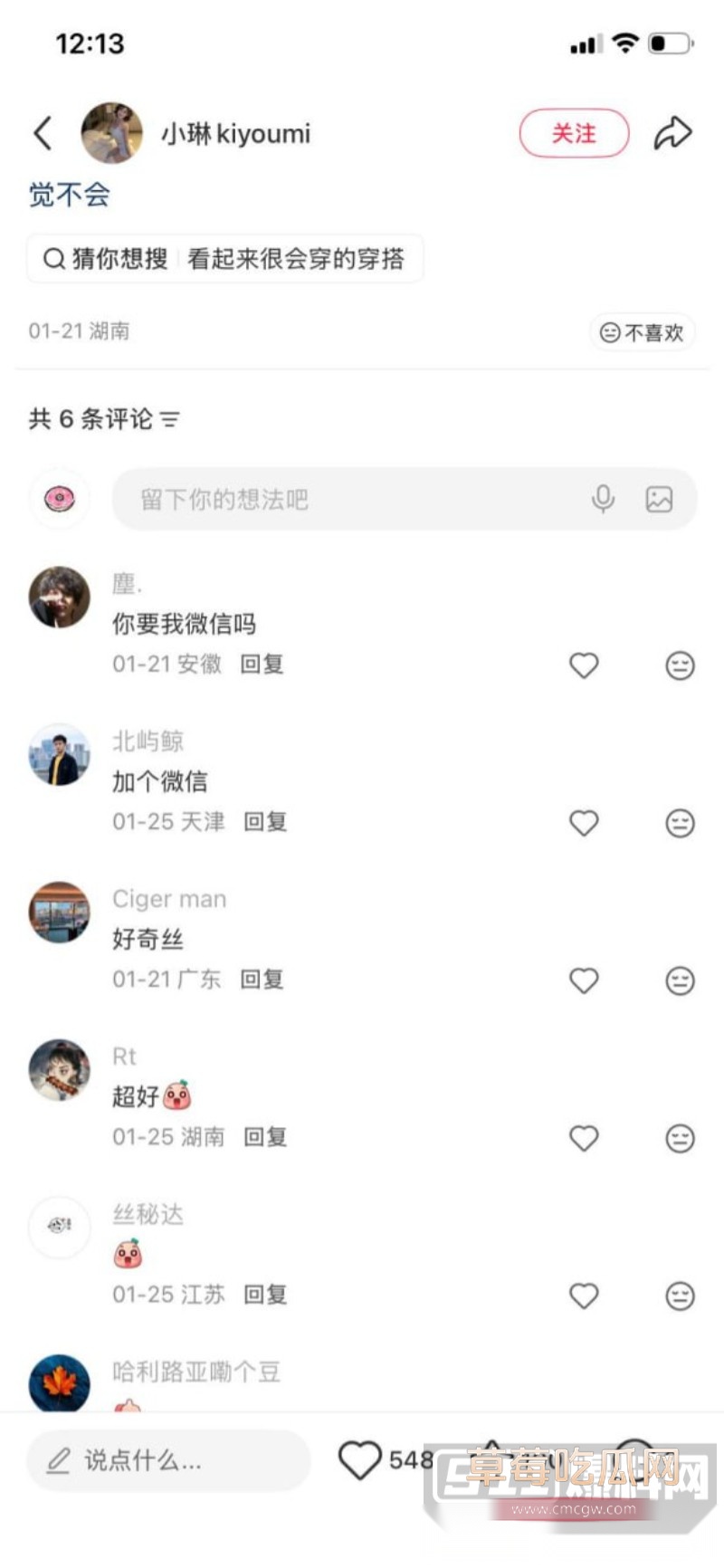The width and height of the screenshot is (724, 1568).
Task: Tap the image attachment icon in comment bar
Action: tap(658, 499)
